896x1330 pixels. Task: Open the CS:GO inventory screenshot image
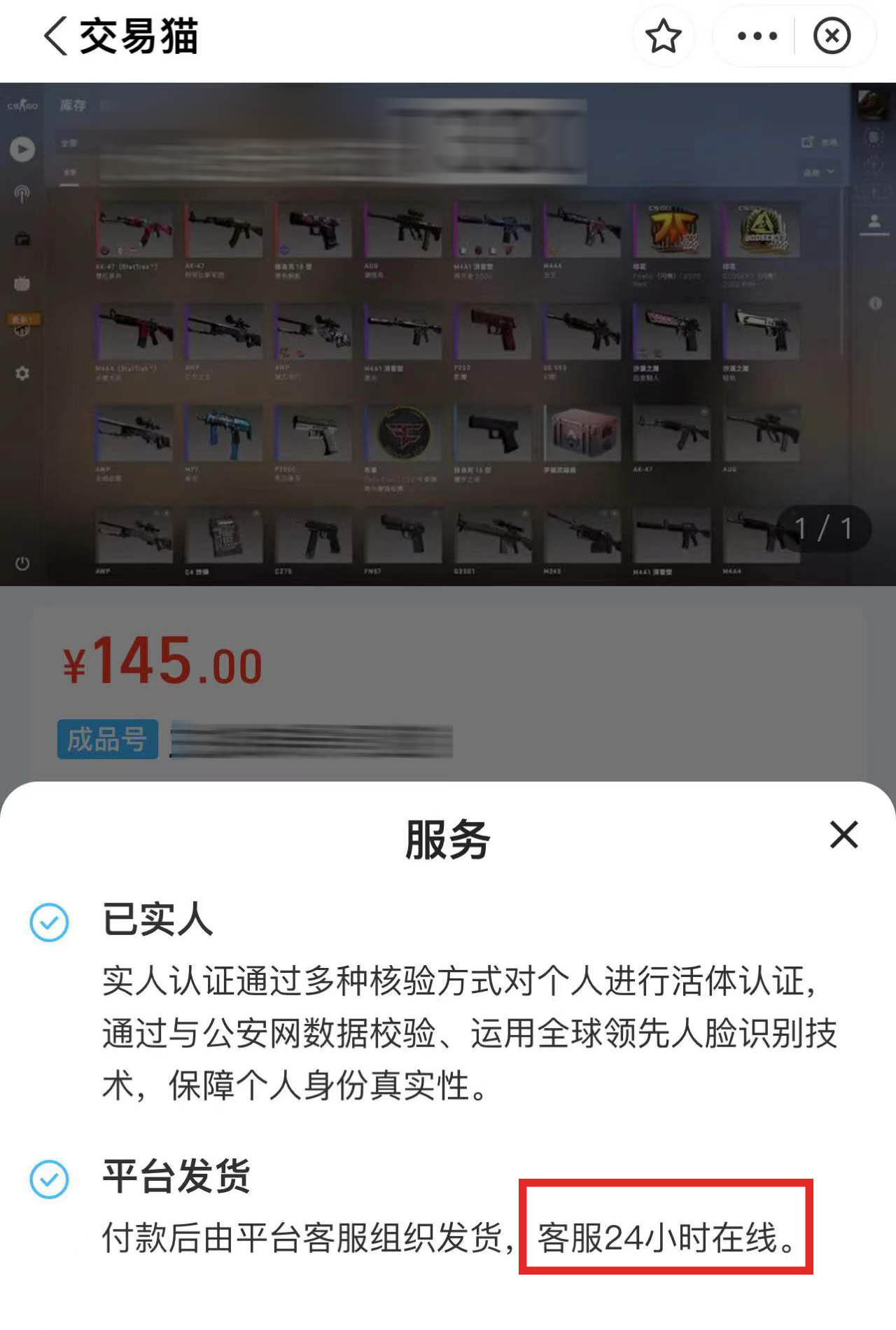click(x=448, y=334)
